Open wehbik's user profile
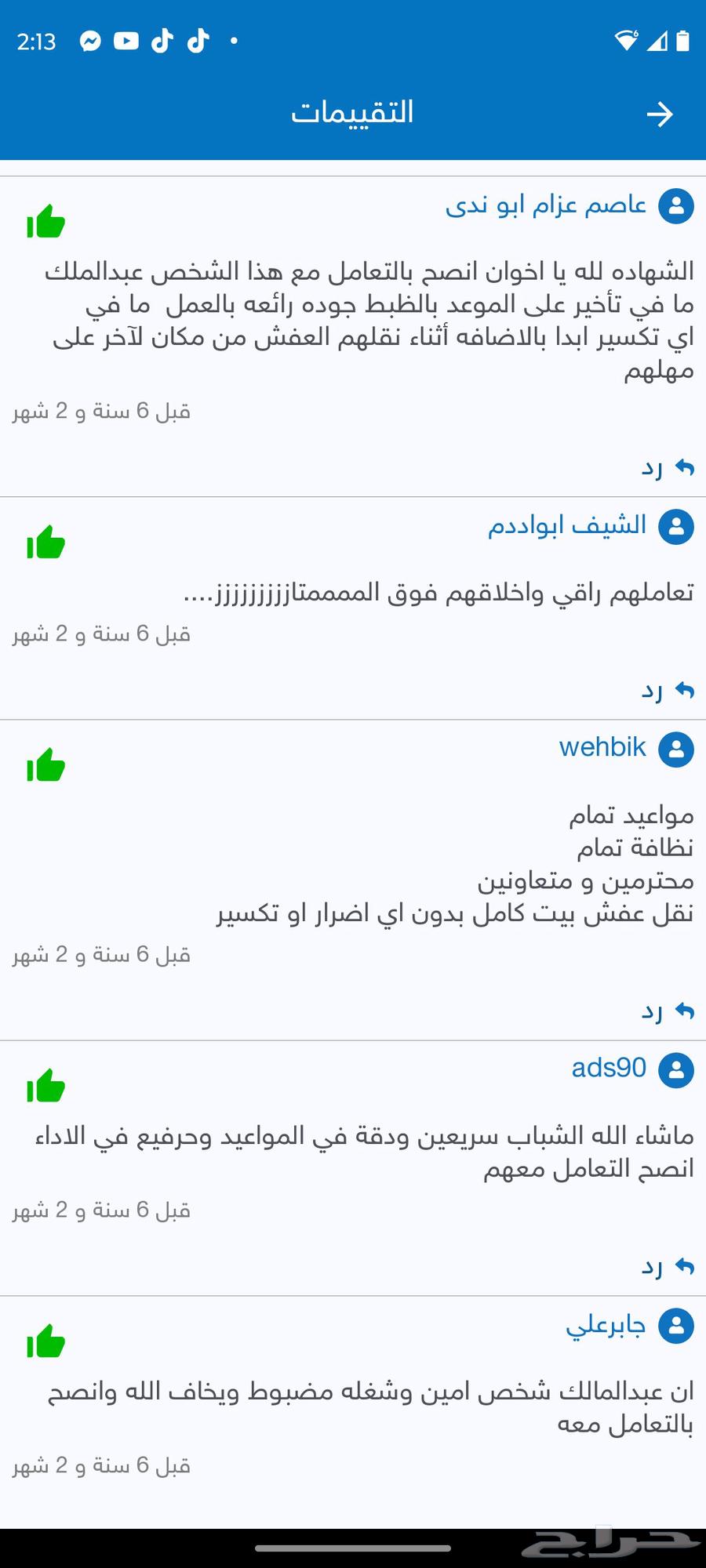The width and height of the screenshot is (706, 1568). [x=602, y=748]
